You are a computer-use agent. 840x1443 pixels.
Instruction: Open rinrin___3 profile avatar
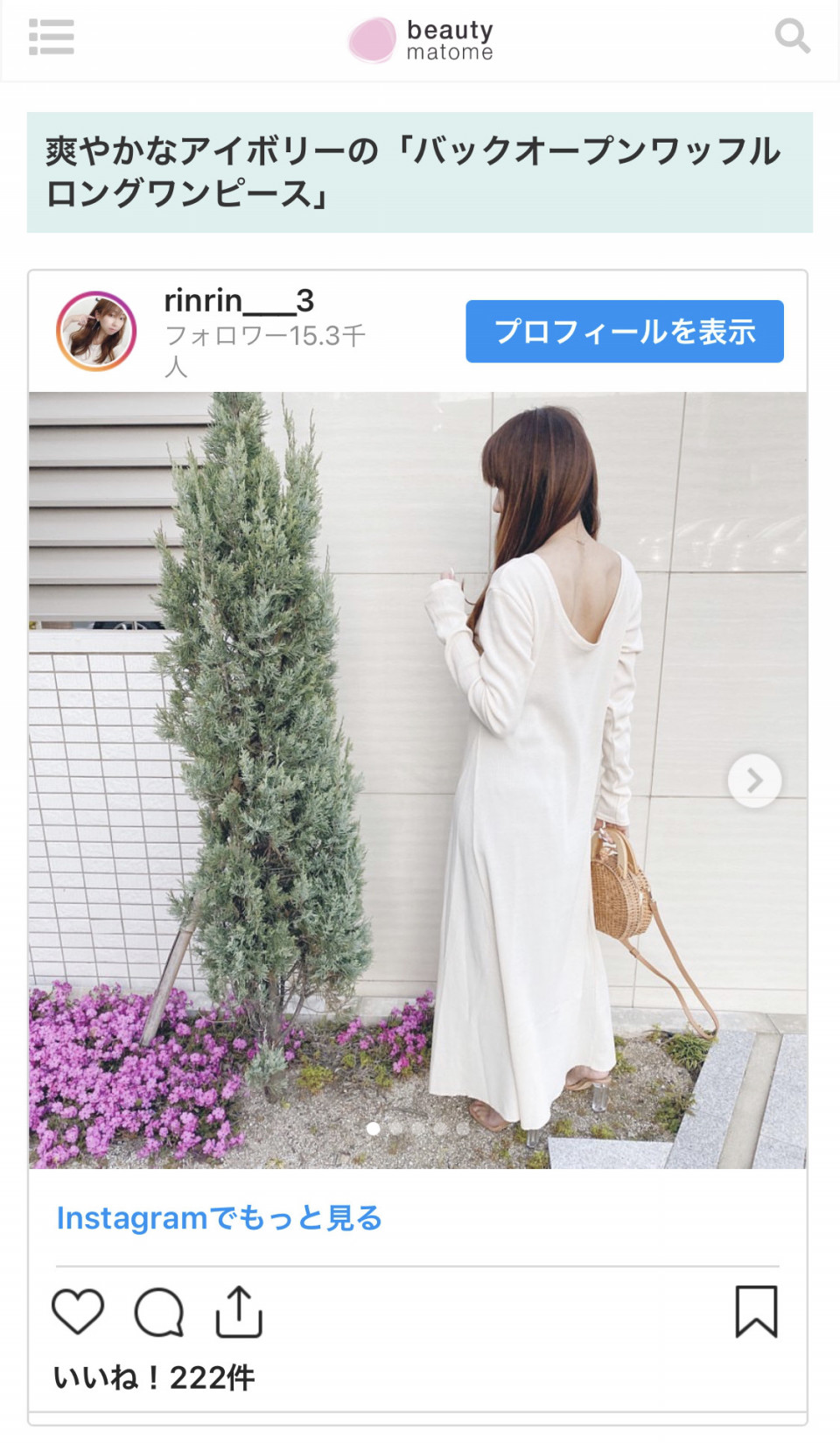pyautogui.click(x=96, y=332)
